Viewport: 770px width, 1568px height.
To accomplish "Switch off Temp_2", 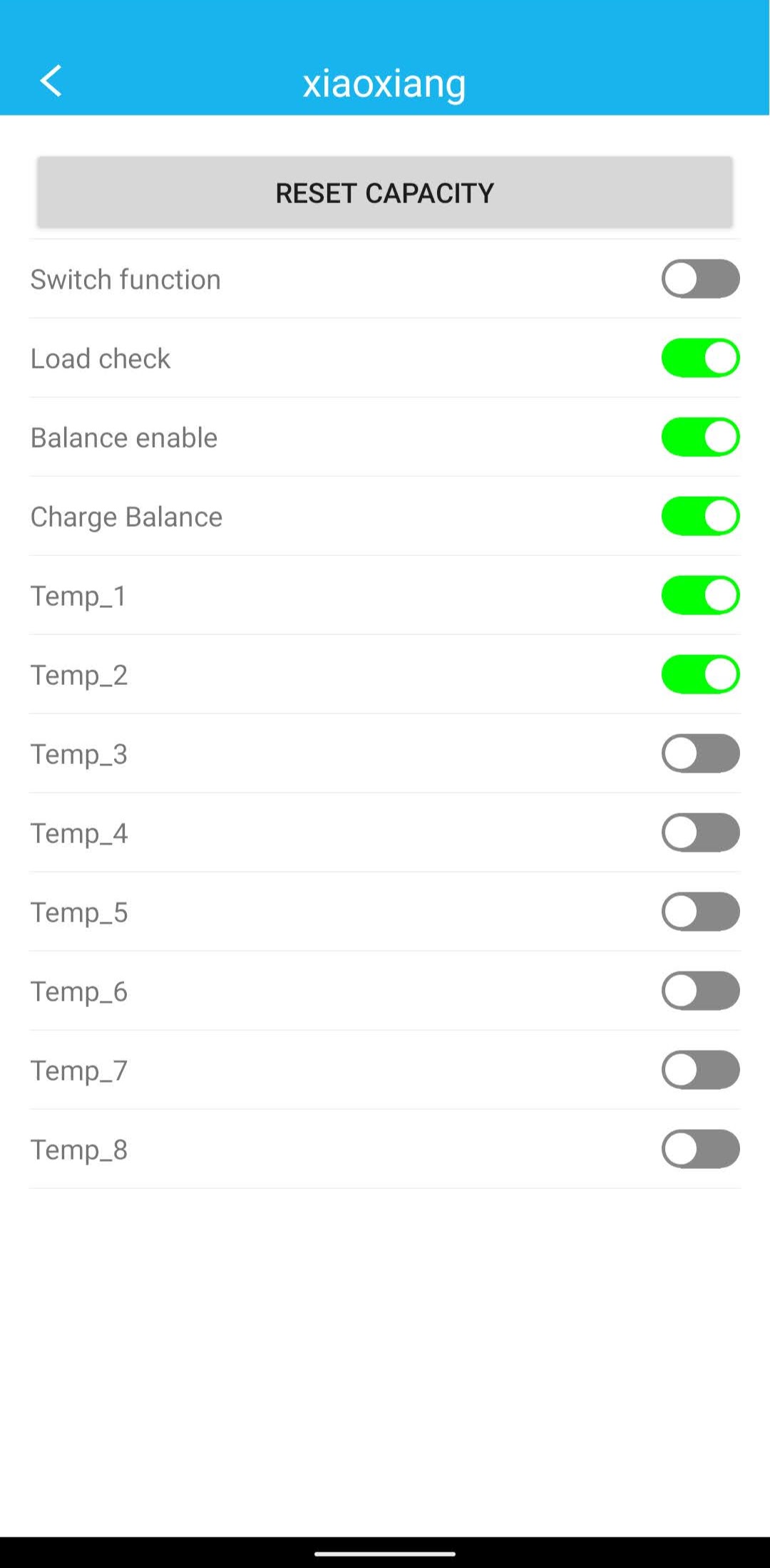I will click(x=700, y=674).
